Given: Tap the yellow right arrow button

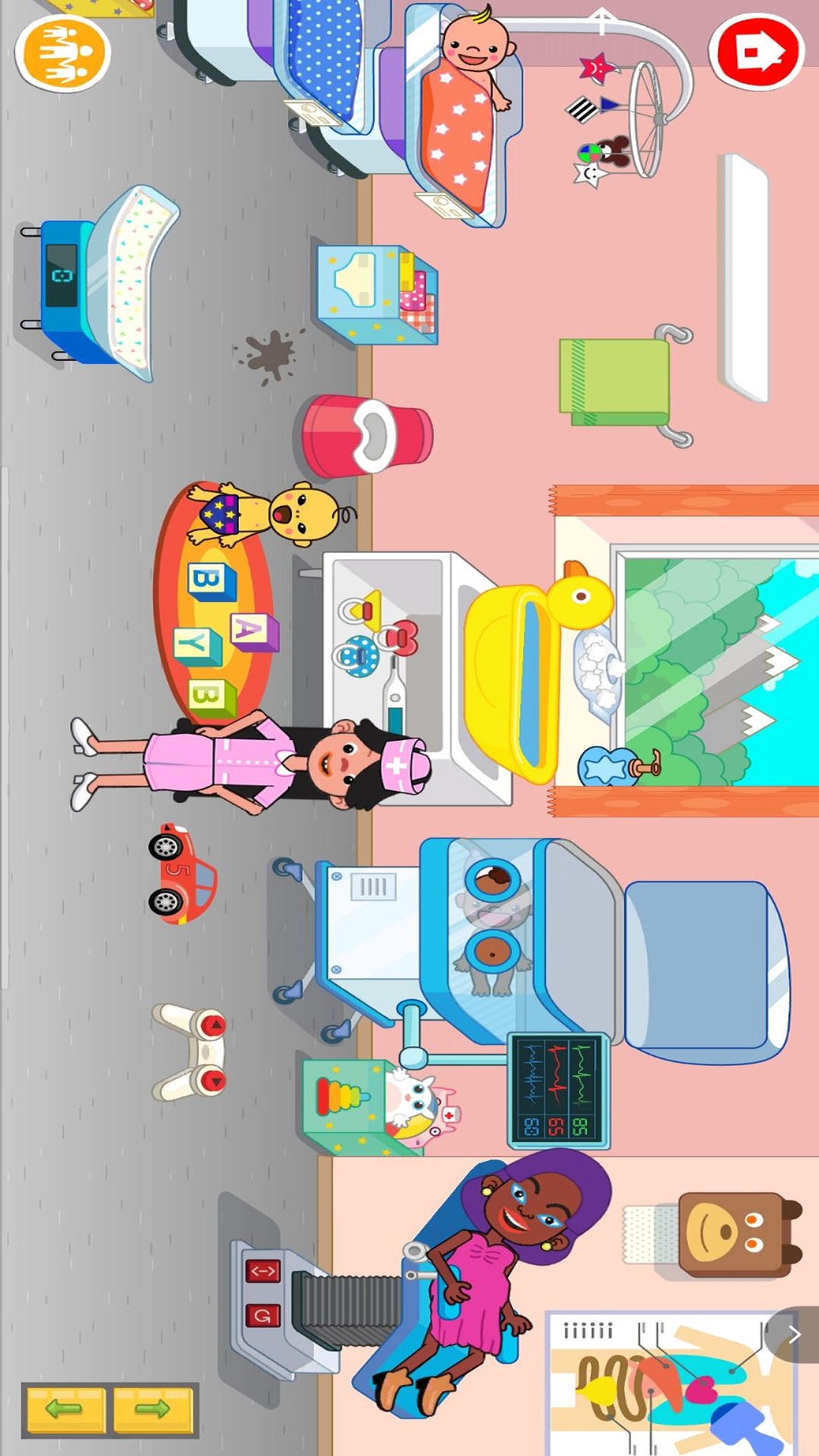Looking at the screenshot, I should 153,1410.
